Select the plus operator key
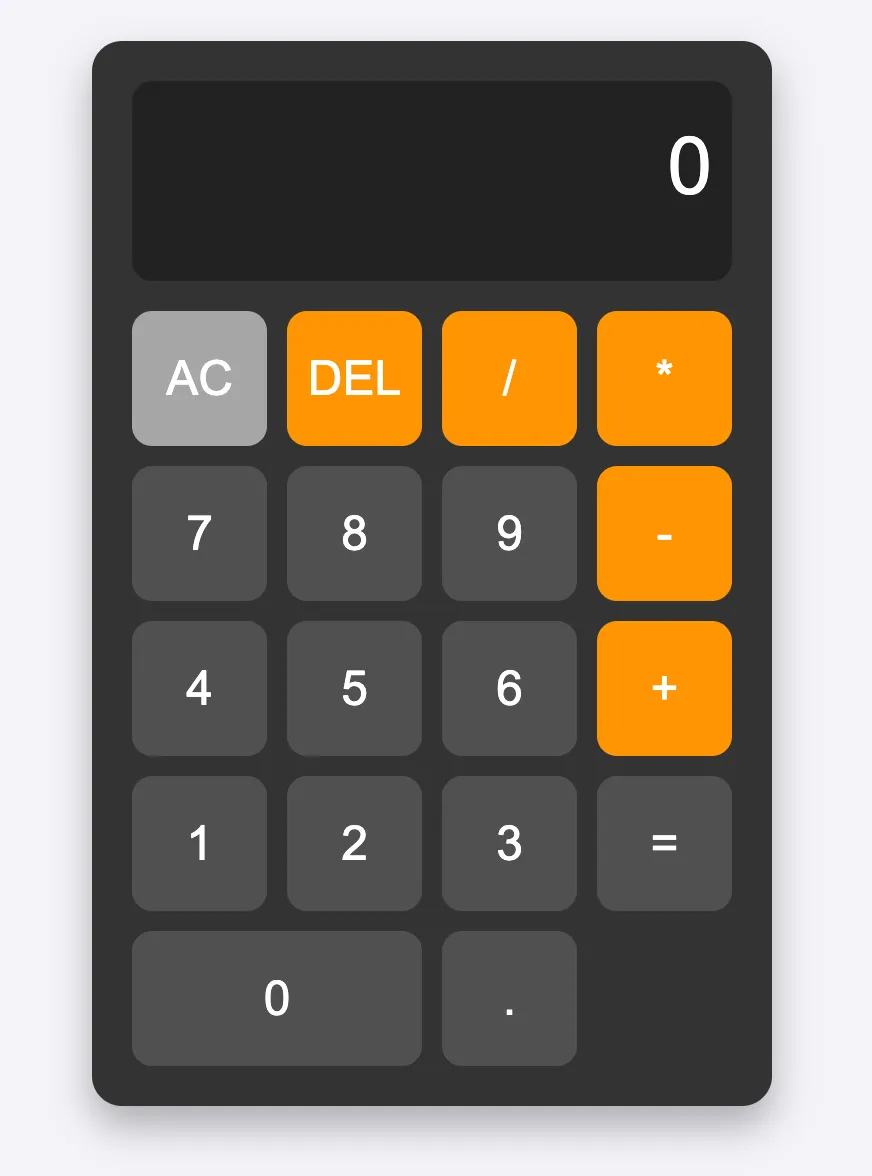Screen dimensions: 872x1176 [x=664, y=688]
